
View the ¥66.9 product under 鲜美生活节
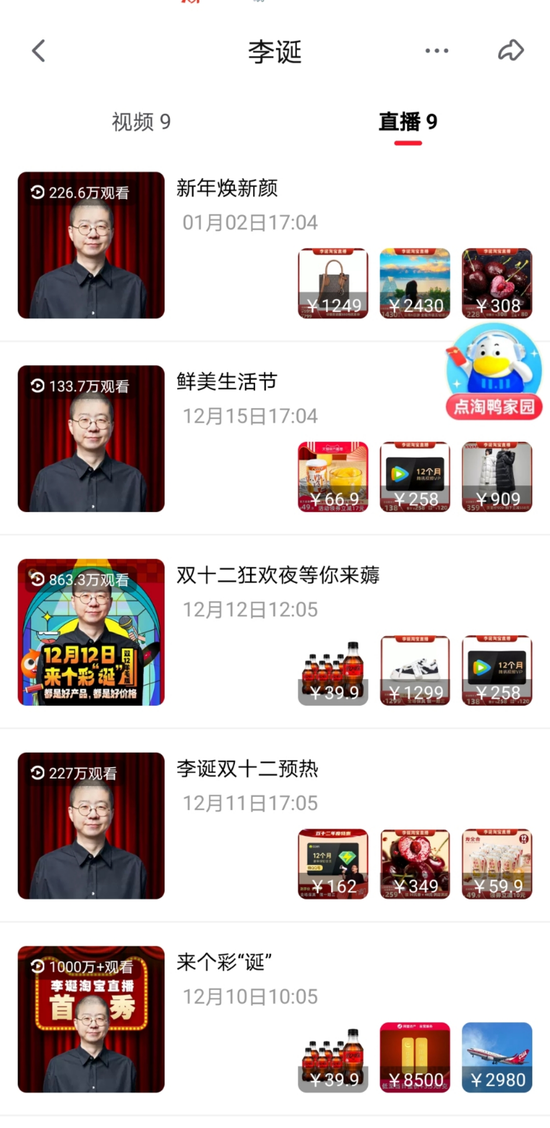click(x=333, y=477)
